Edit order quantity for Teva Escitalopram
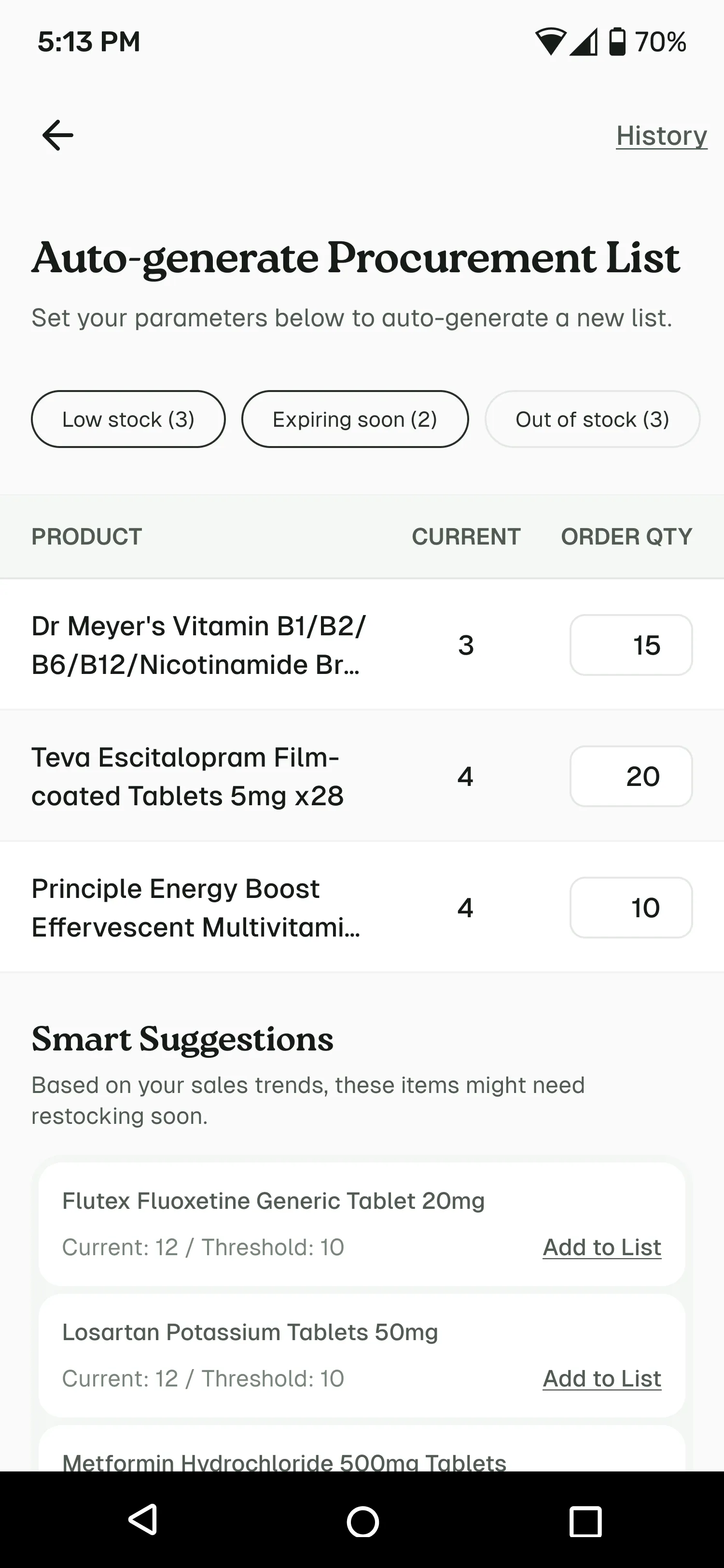Viewport: 724px width, 1568px height. pyautogui.click(x=631, y=777)
